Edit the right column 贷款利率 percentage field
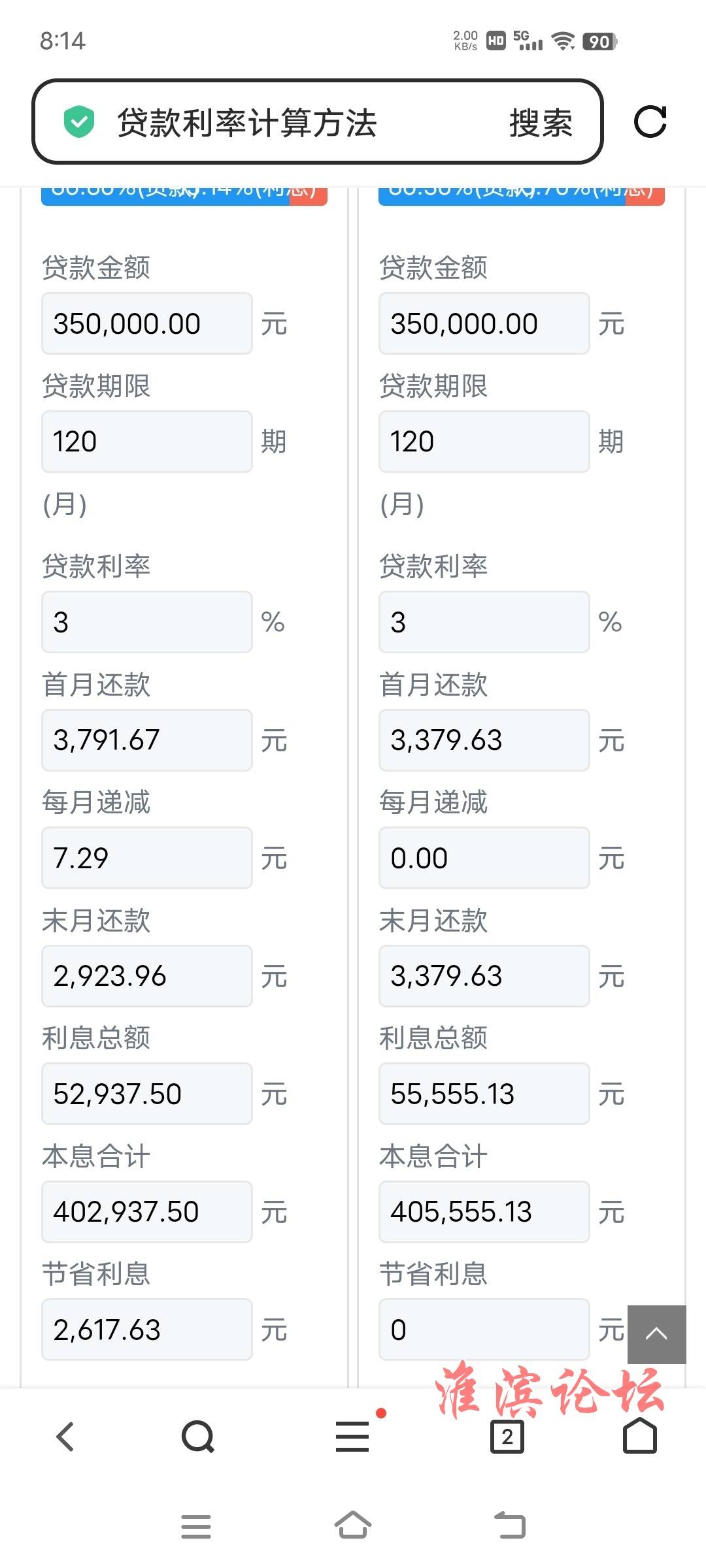Viewport: 706px width, 1568px height. (x=484, y=622)
